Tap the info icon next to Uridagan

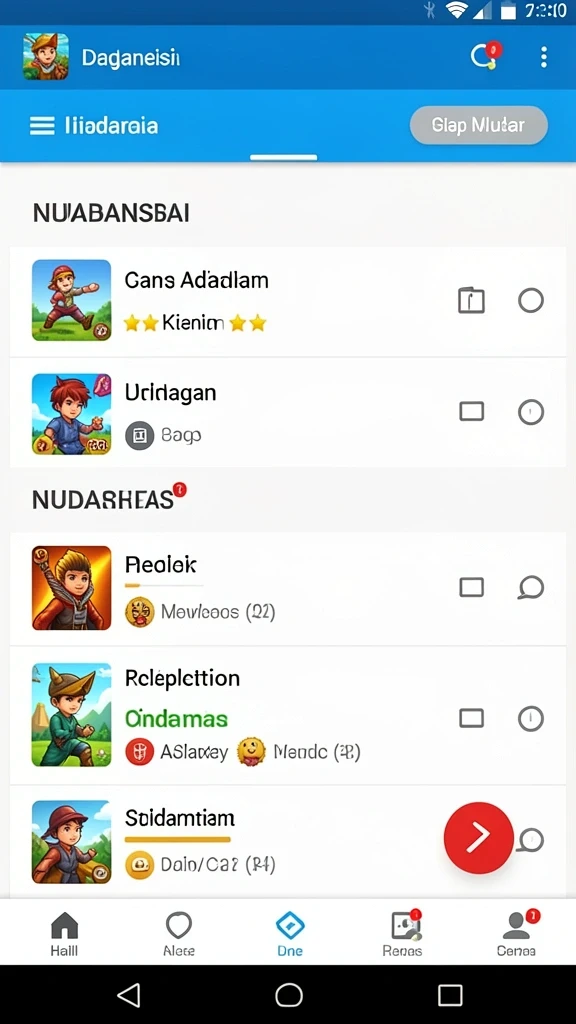click(531, 412)
